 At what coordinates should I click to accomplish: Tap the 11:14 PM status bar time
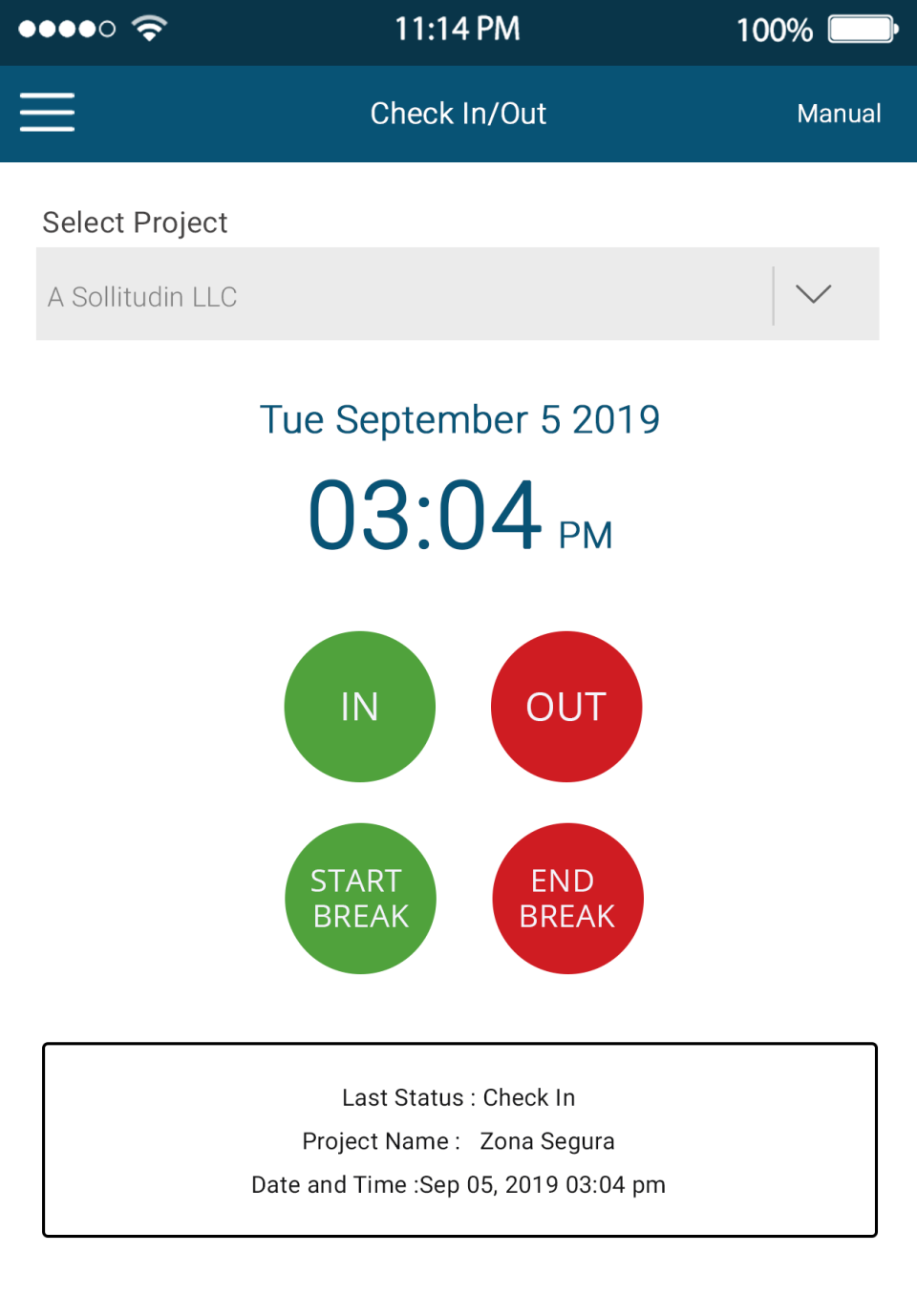click(458, 29)
